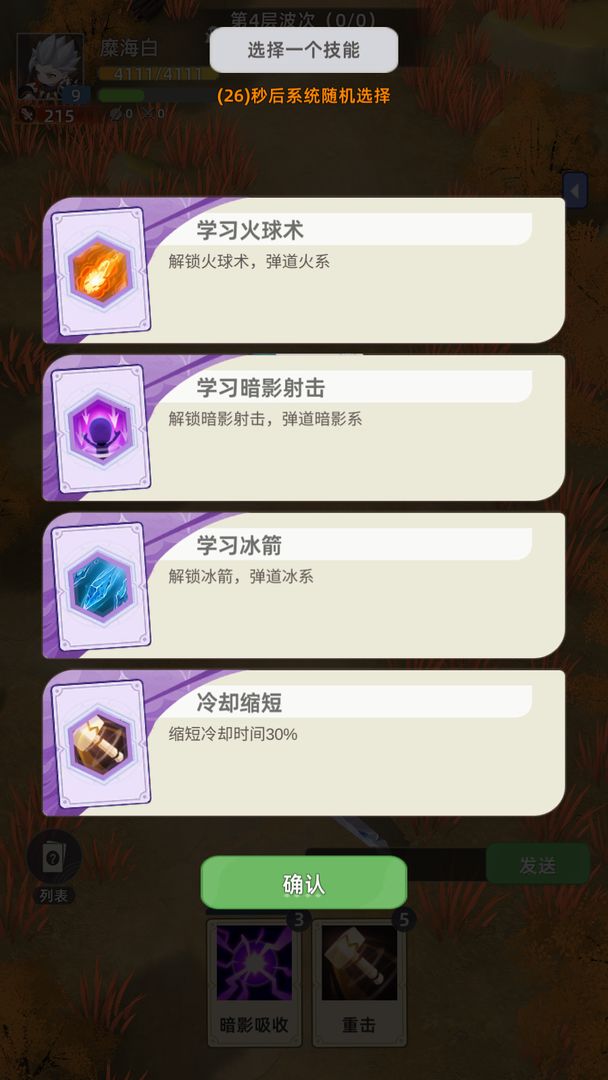The width and height of the screenshot is (608, 1080).
Task: Confirm selection with 确认 button
Action: coord(303,883)
